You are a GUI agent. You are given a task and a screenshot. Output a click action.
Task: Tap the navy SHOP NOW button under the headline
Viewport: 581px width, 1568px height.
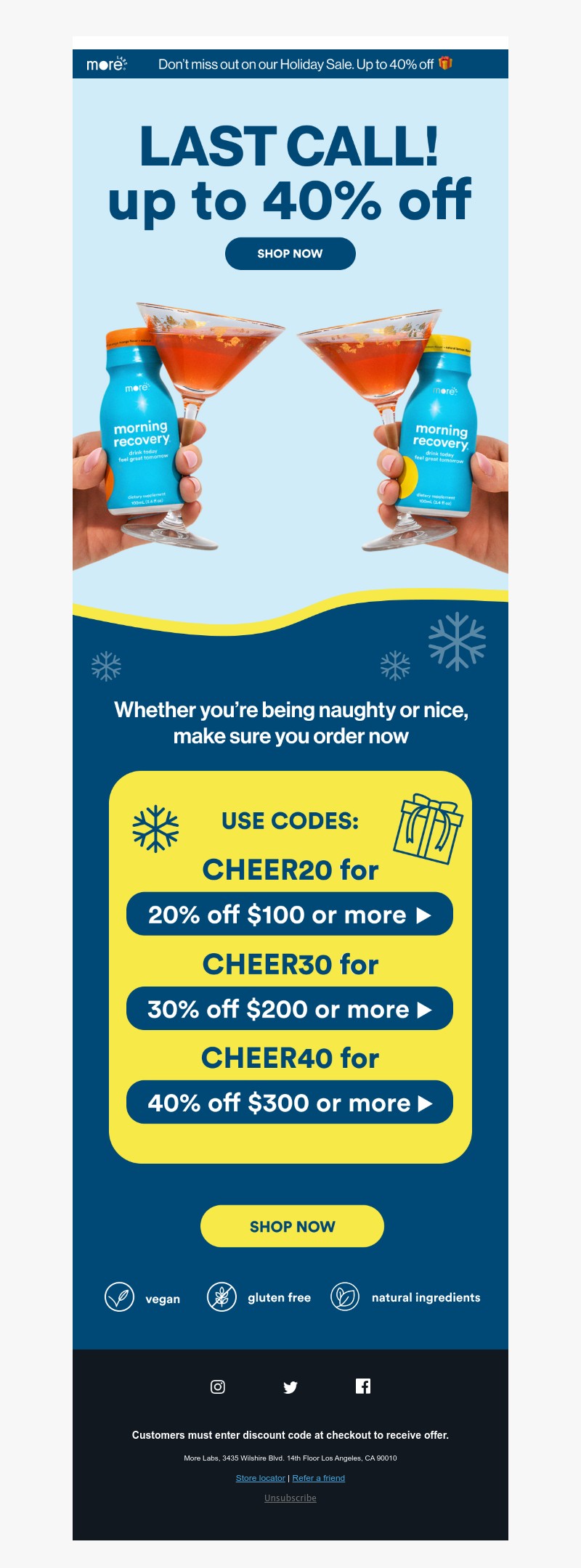tap(290, 253)
